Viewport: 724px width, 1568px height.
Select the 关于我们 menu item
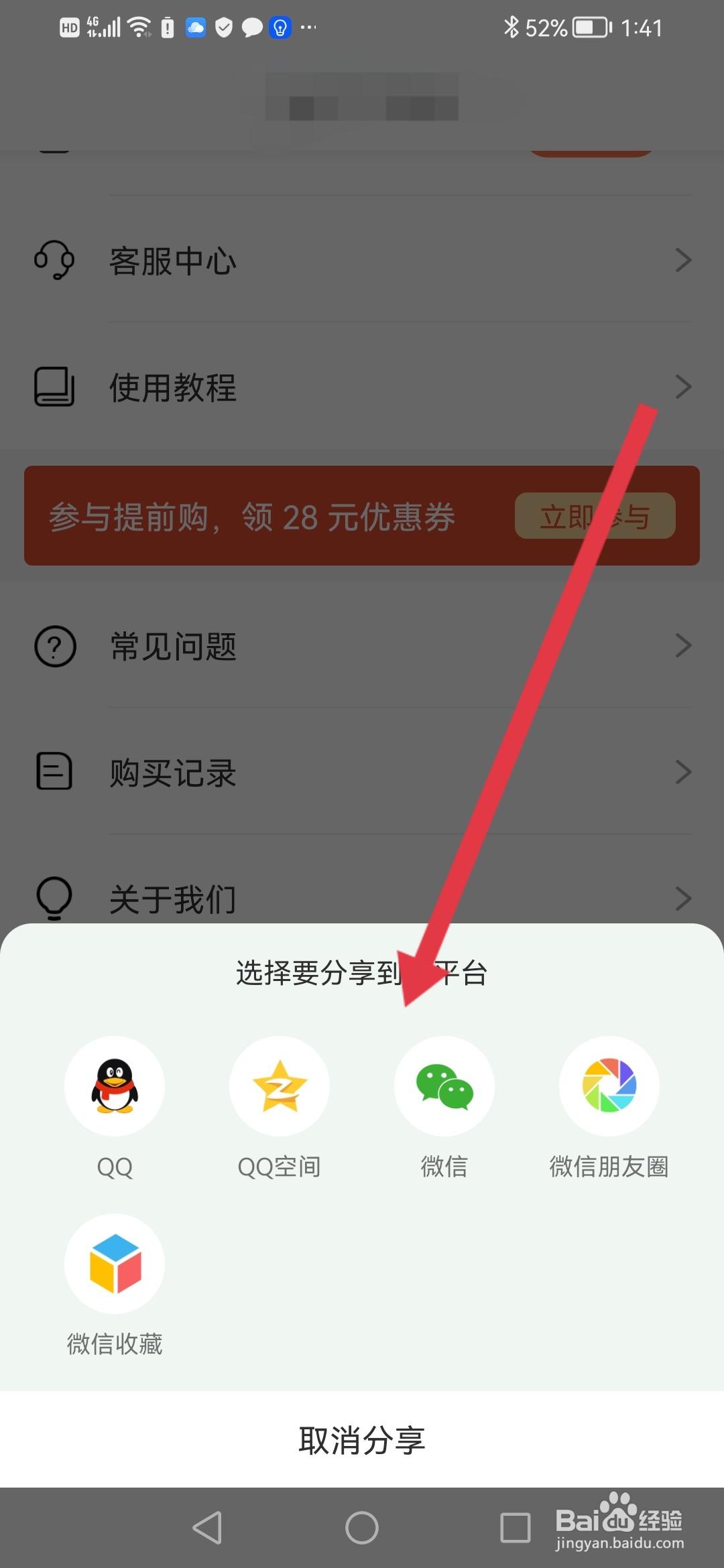171,898
